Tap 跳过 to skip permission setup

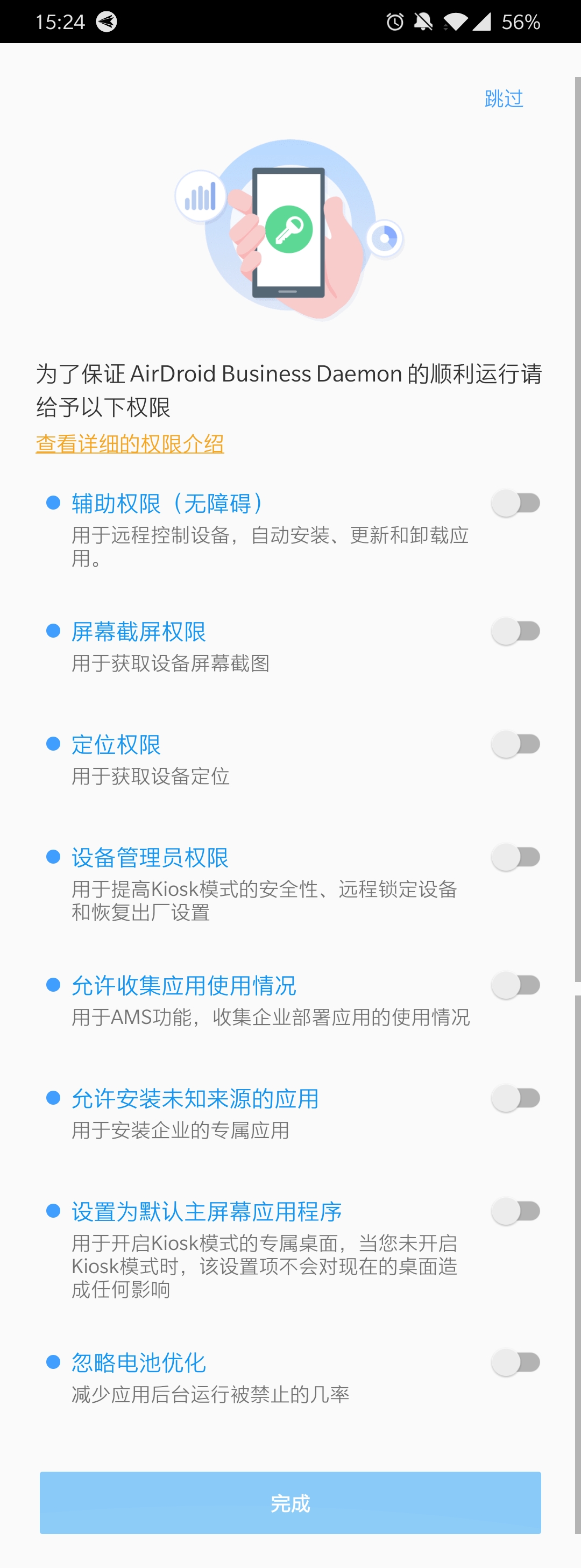click(x=504, y=98)
